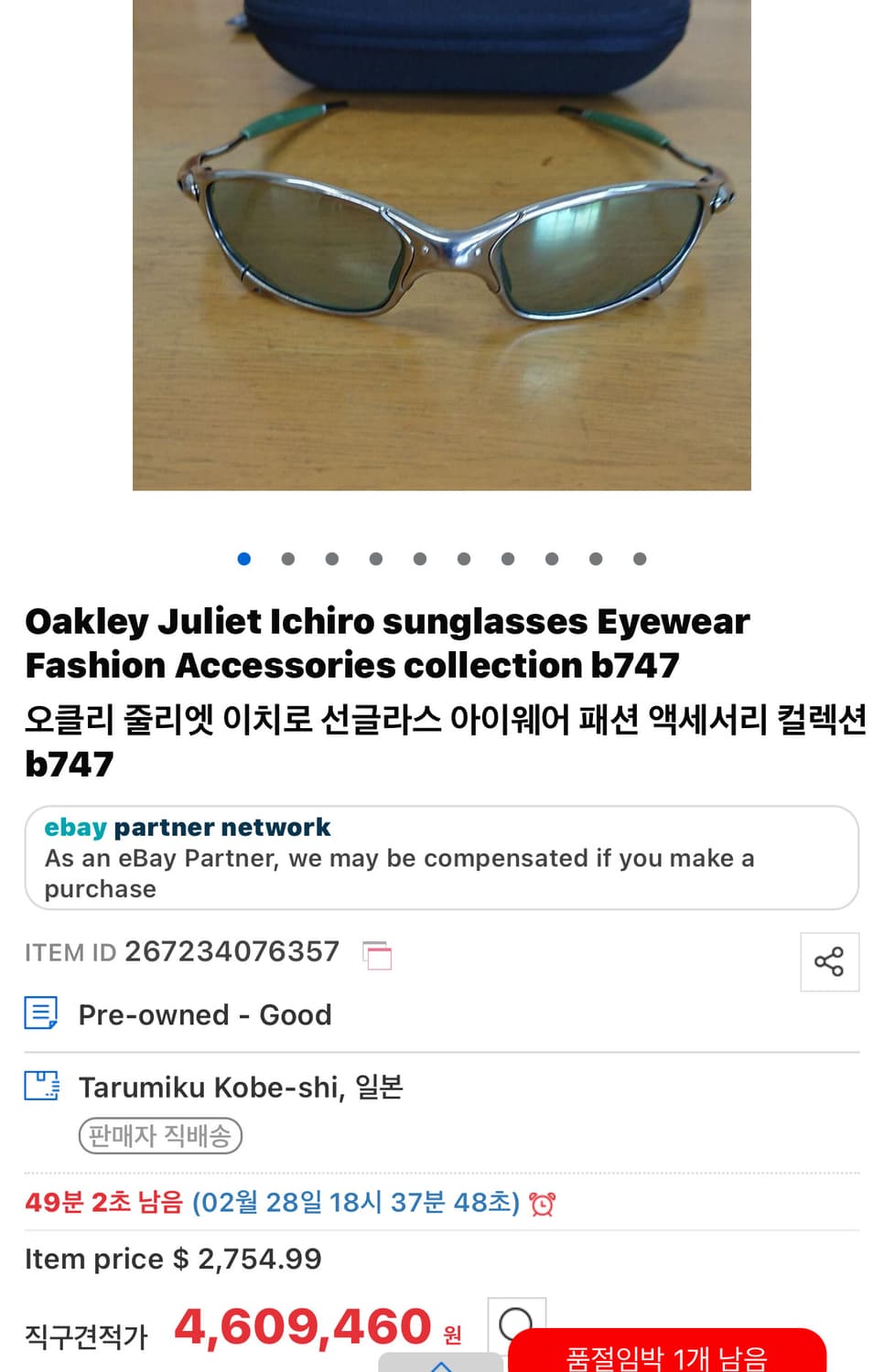Open the sunglasses product photo
884x1372 pixels.
442,244
